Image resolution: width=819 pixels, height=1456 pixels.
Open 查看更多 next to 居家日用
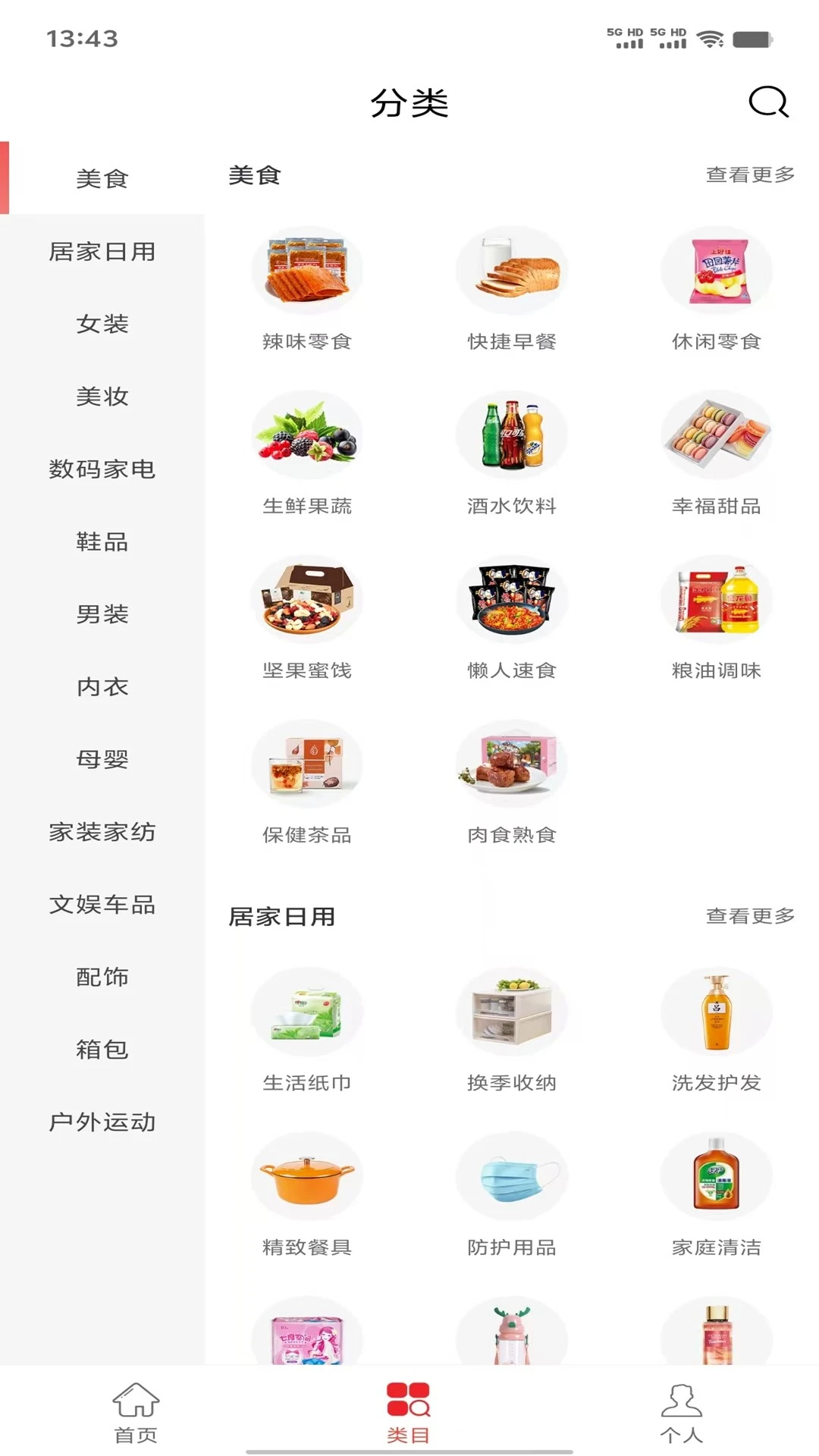point(749,917)
